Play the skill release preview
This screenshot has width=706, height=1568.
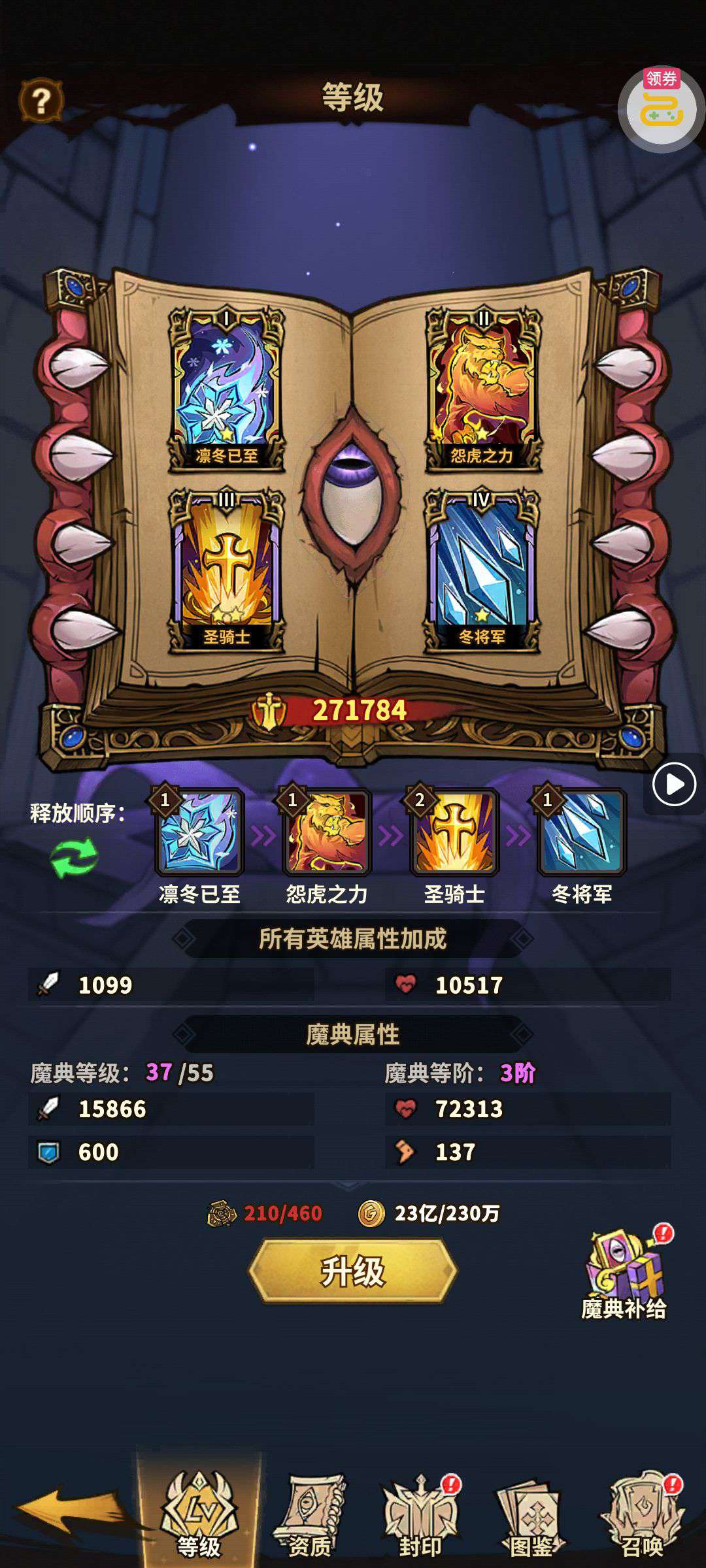[x=674, y=784]
